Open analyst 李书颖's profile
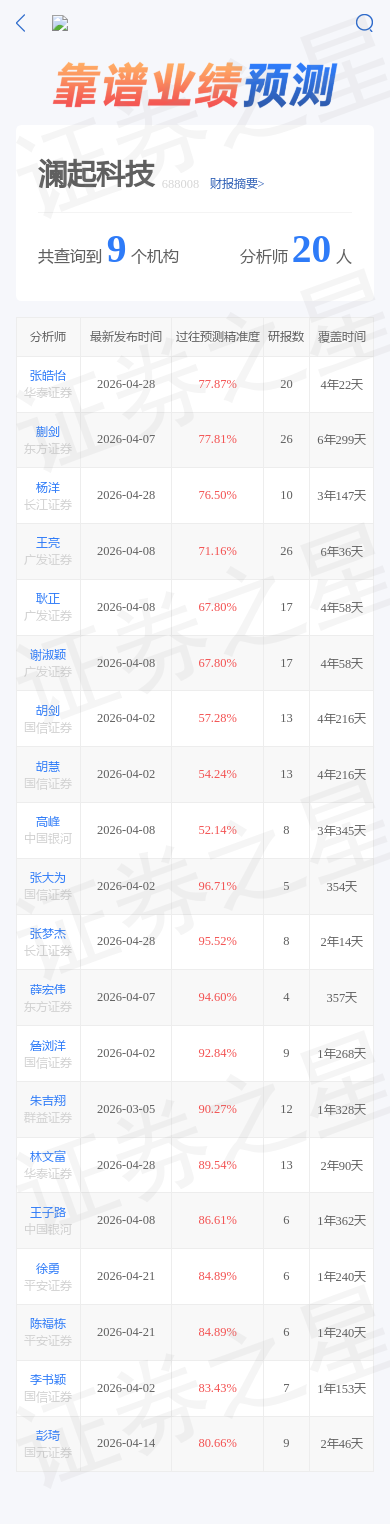Viewport: 390px width, 1524px height. tap(48, 1380)
